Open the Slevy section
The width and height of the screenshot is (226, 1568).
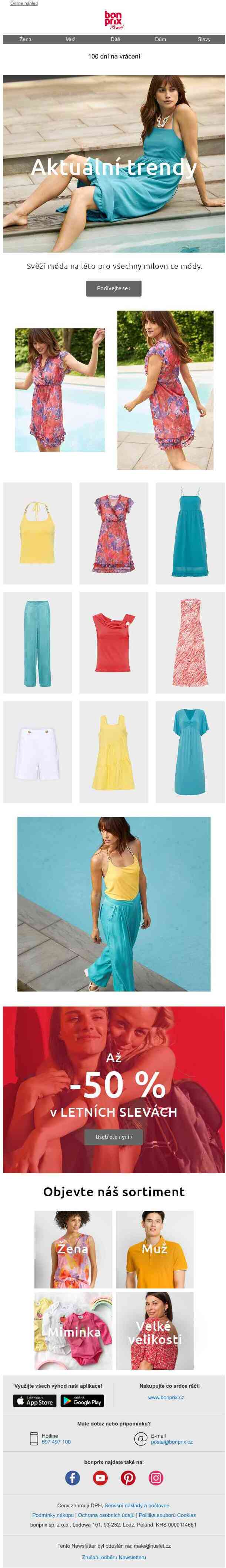click(204, 39)
